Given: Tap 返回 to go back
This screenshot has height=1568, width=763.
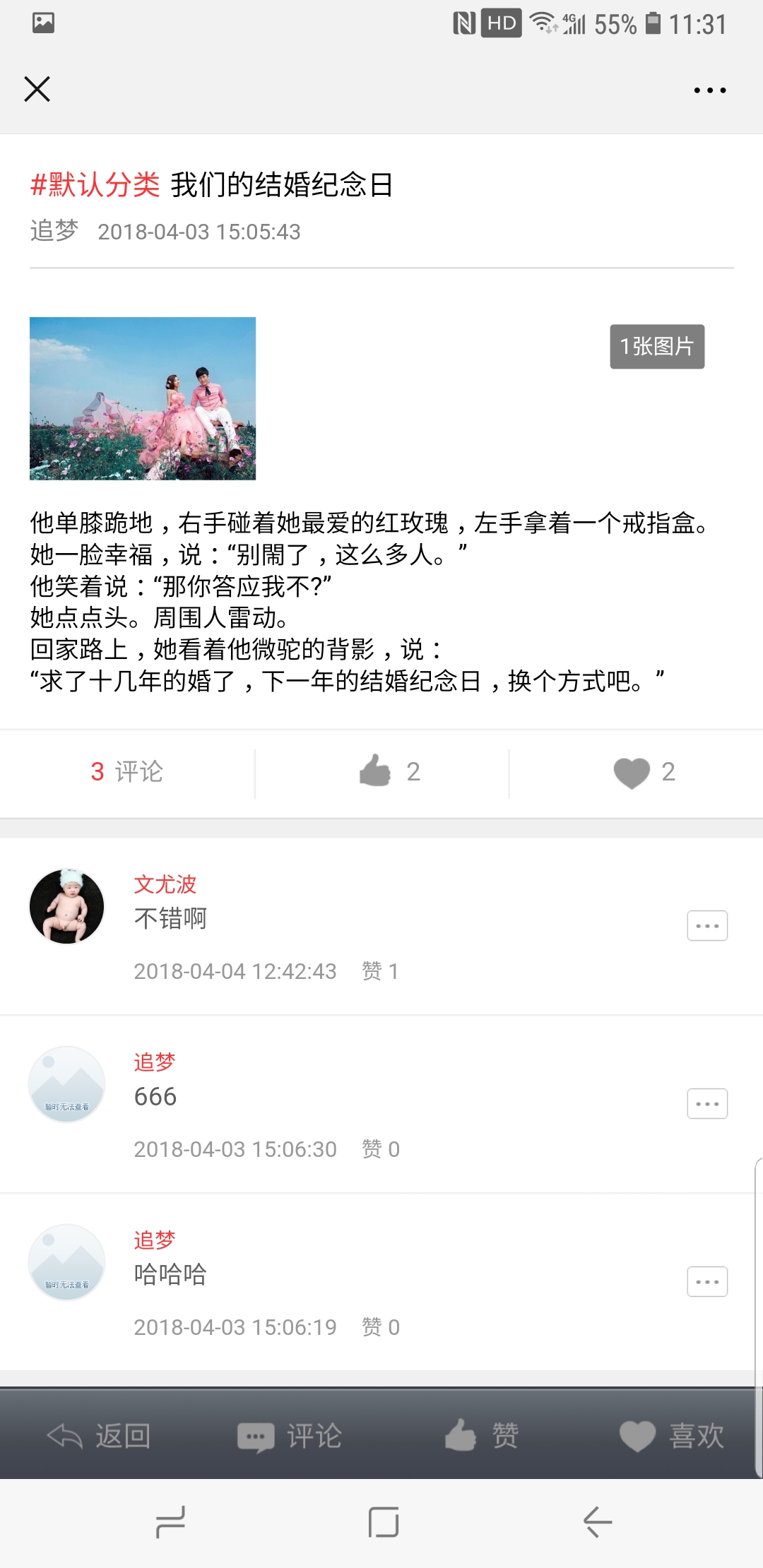Looking at the screenshot, I should pos(99,1436).
